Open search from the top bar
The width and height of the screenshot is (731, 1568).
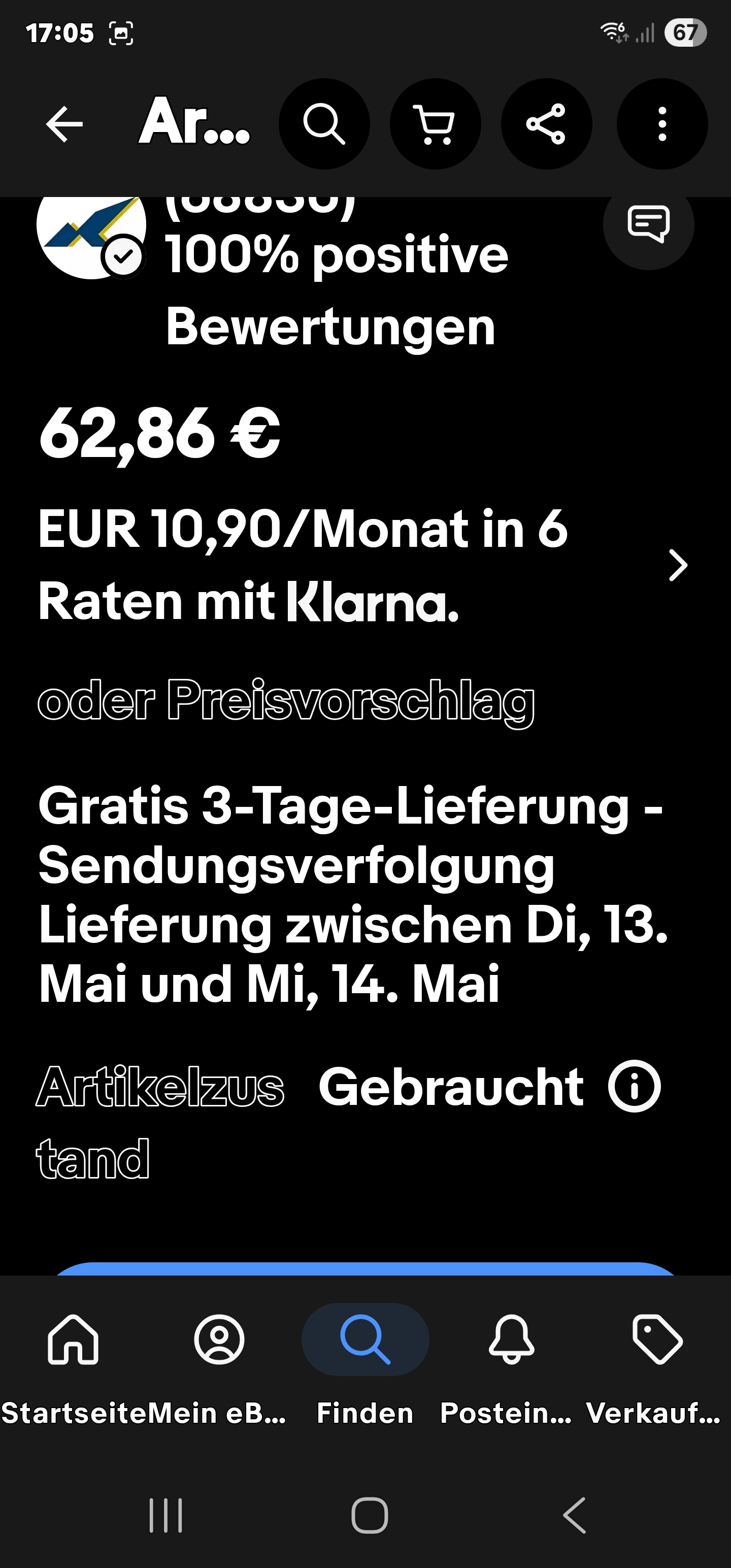coord(324,123)
